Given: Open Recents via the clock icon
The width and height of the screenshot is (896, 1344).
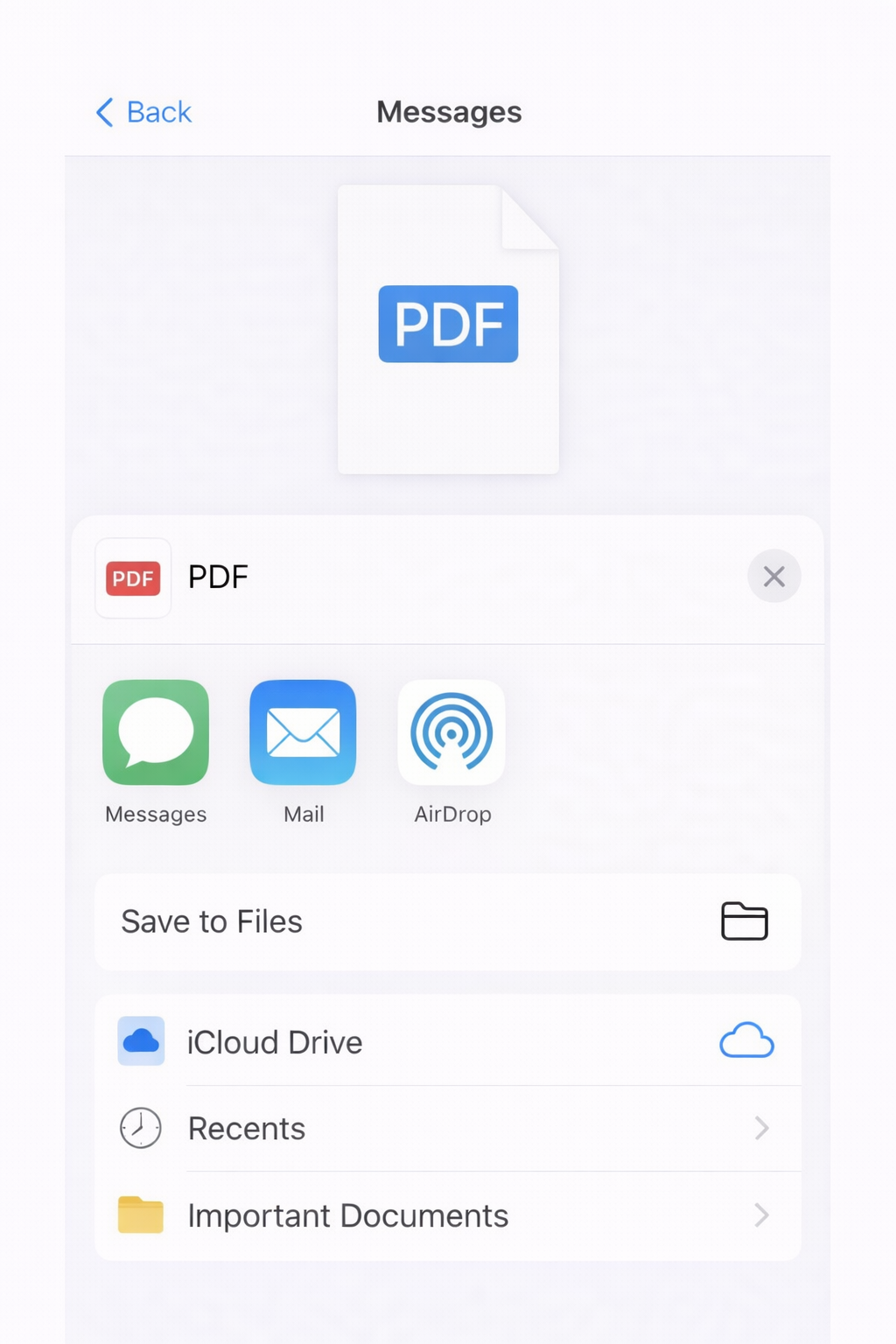Looking at the screenshot, I should 139,1128.
